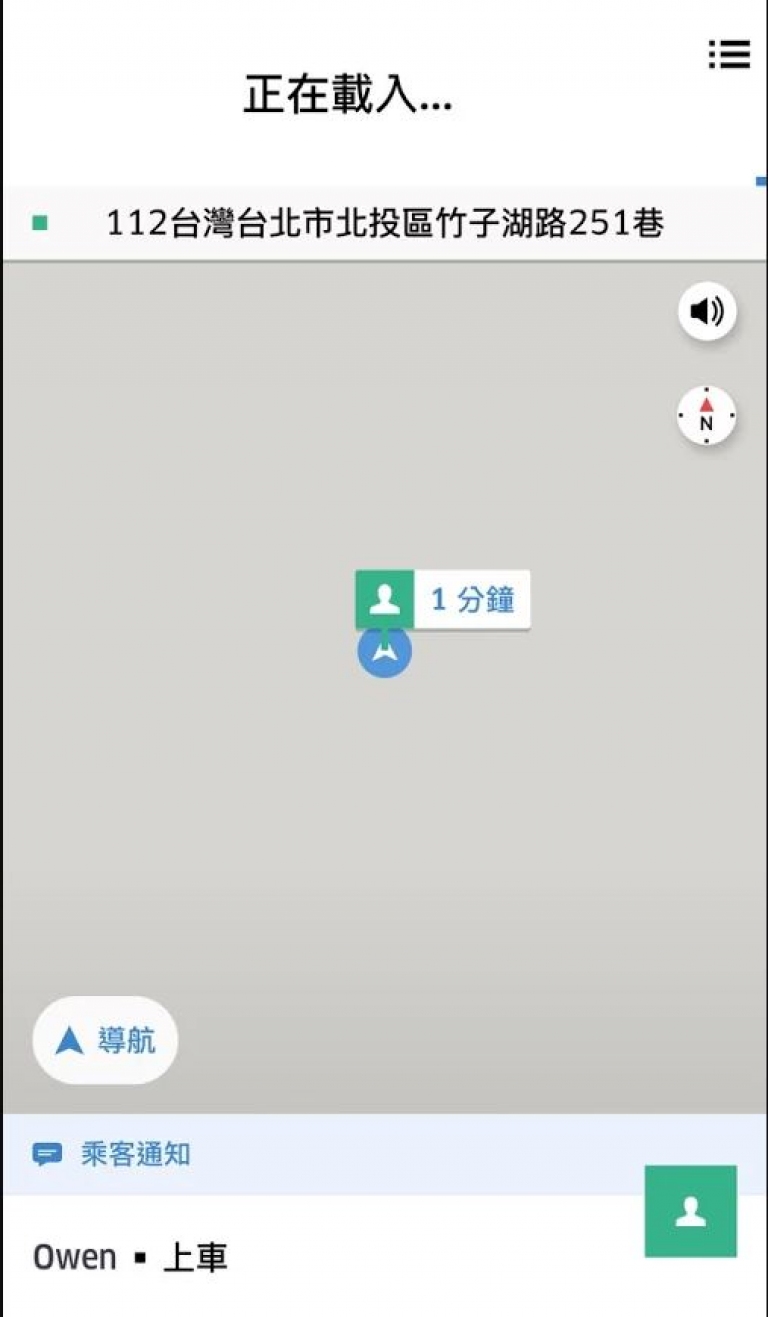
Task: Tap the north compass button
Action: [x=706, y=415]
